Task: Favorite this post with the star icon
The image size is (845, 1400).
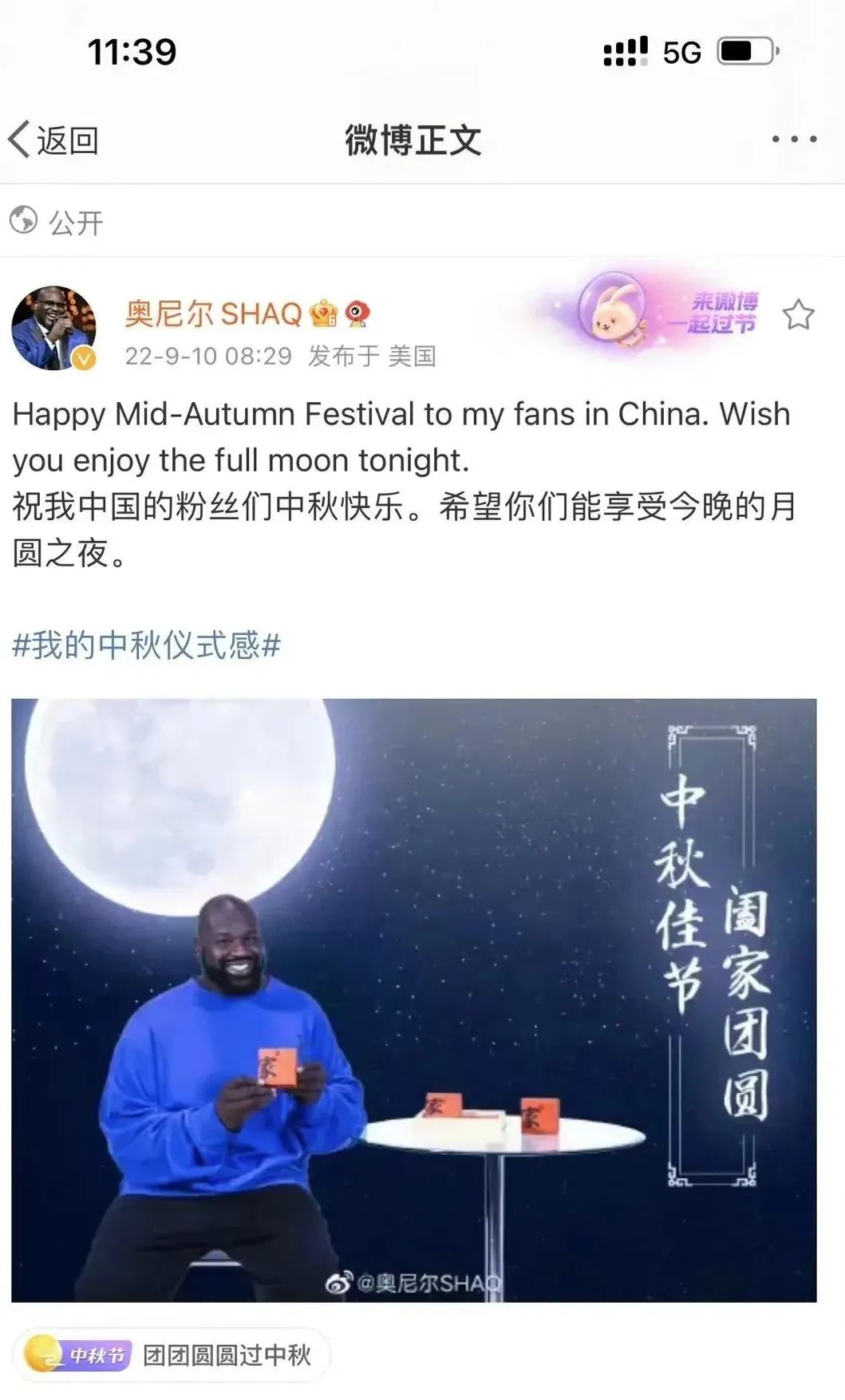Action: [798, 315]
